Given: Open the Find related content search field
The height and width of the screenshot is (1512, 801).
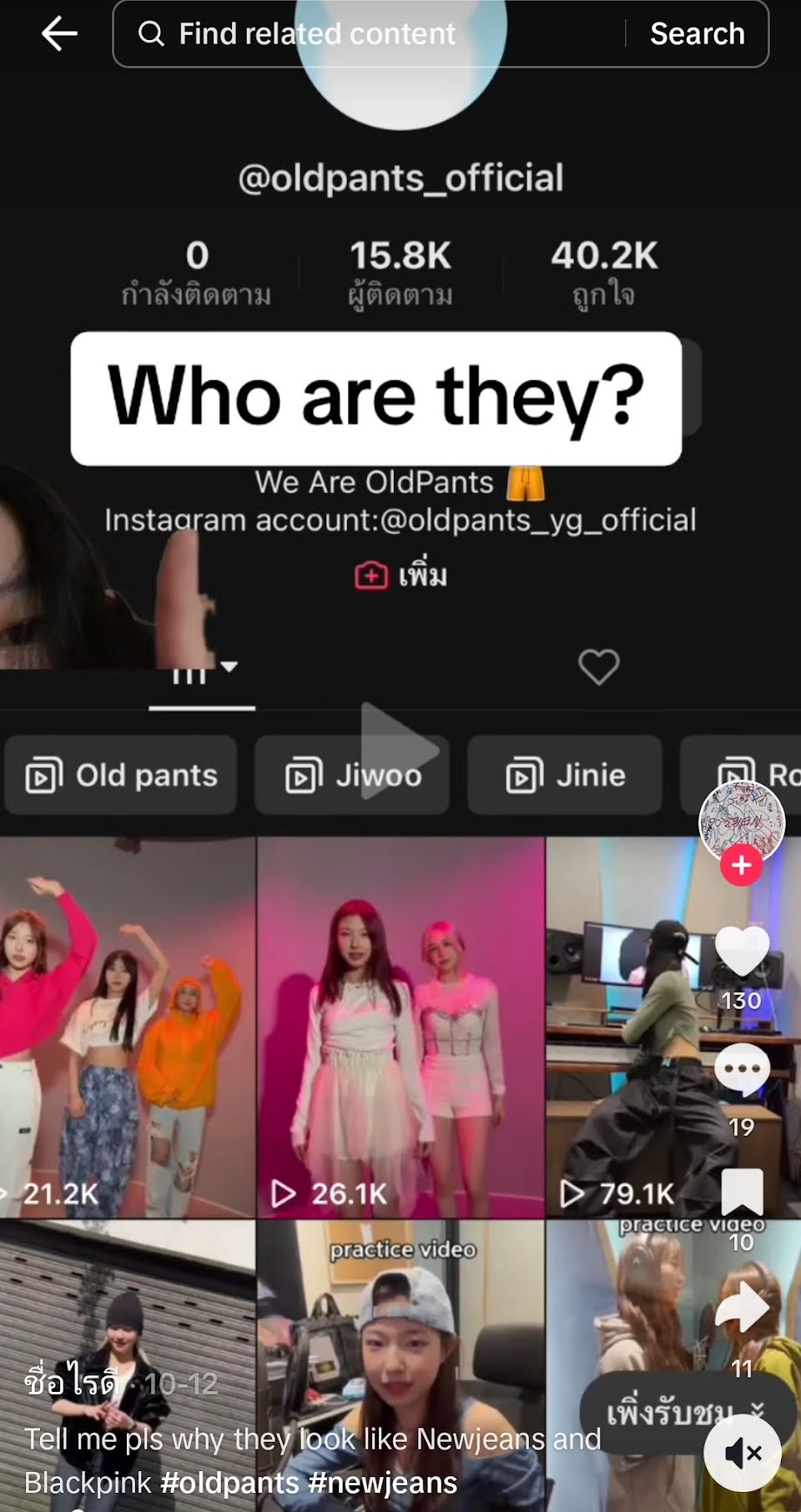Looking at the screenshot, I should tap(367, 34).
